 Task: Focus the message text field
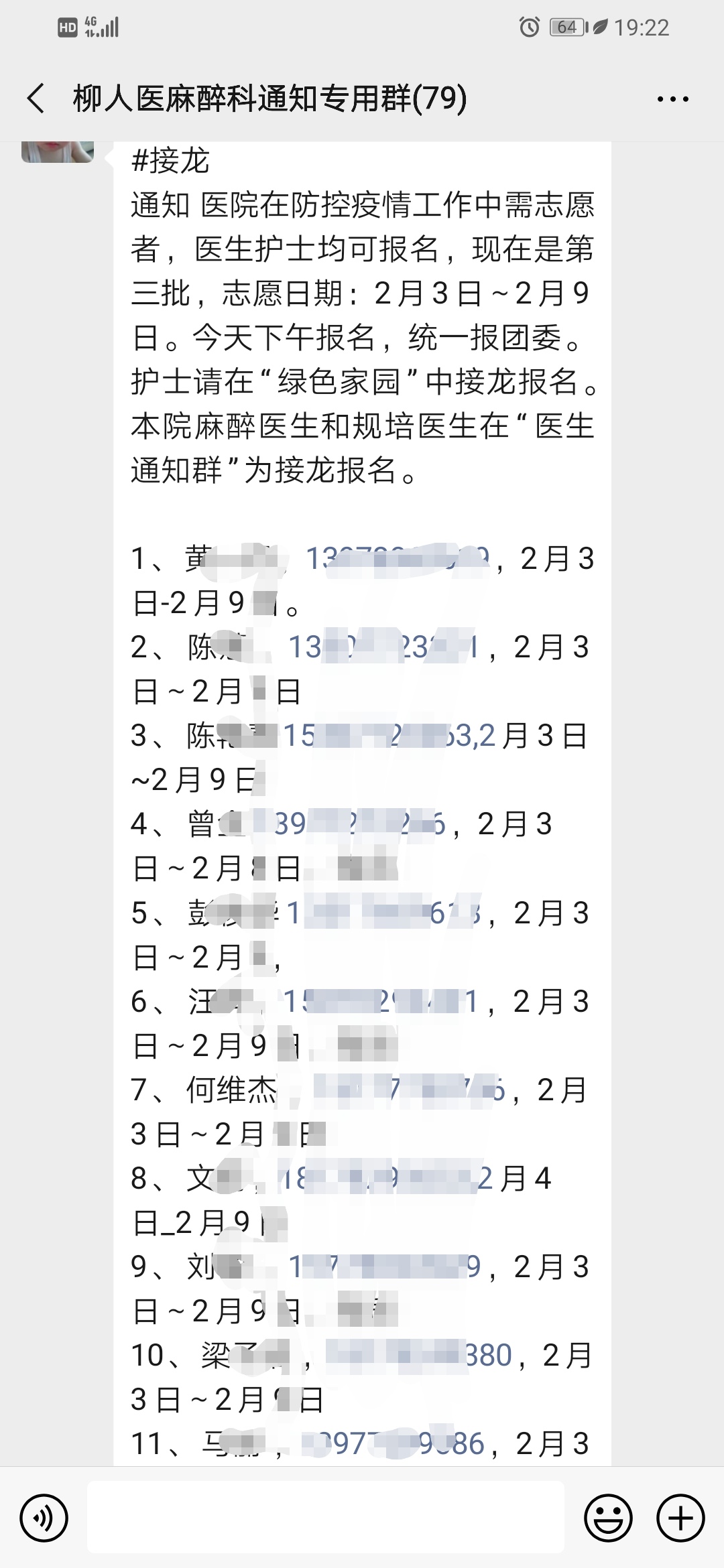click(x=326, y=1518)
